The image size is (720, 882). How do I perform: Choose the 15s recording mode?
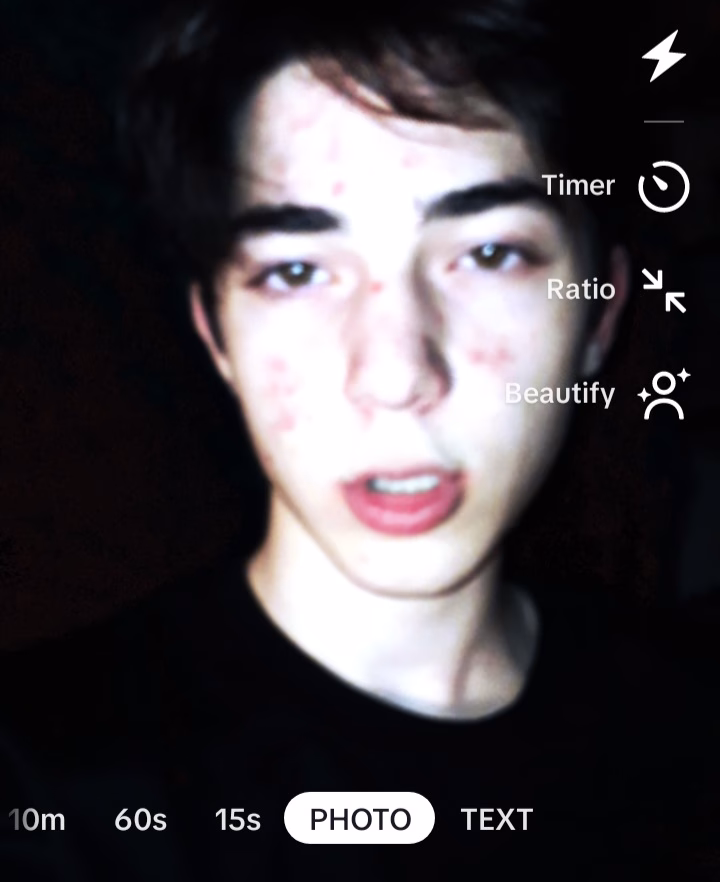point(238,820)
